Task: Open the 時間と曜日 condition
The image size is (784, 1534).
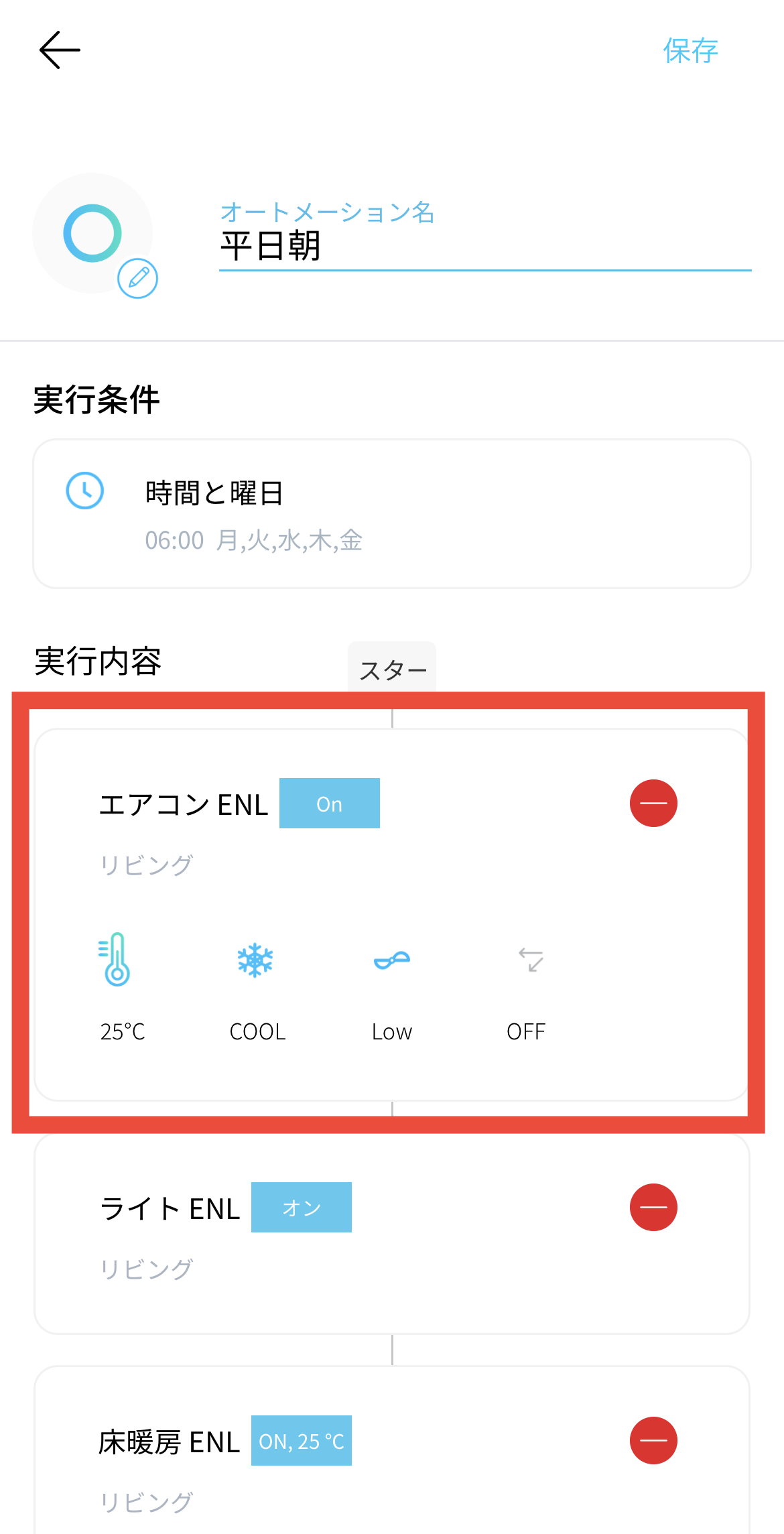Action: (x=391, y=514)
